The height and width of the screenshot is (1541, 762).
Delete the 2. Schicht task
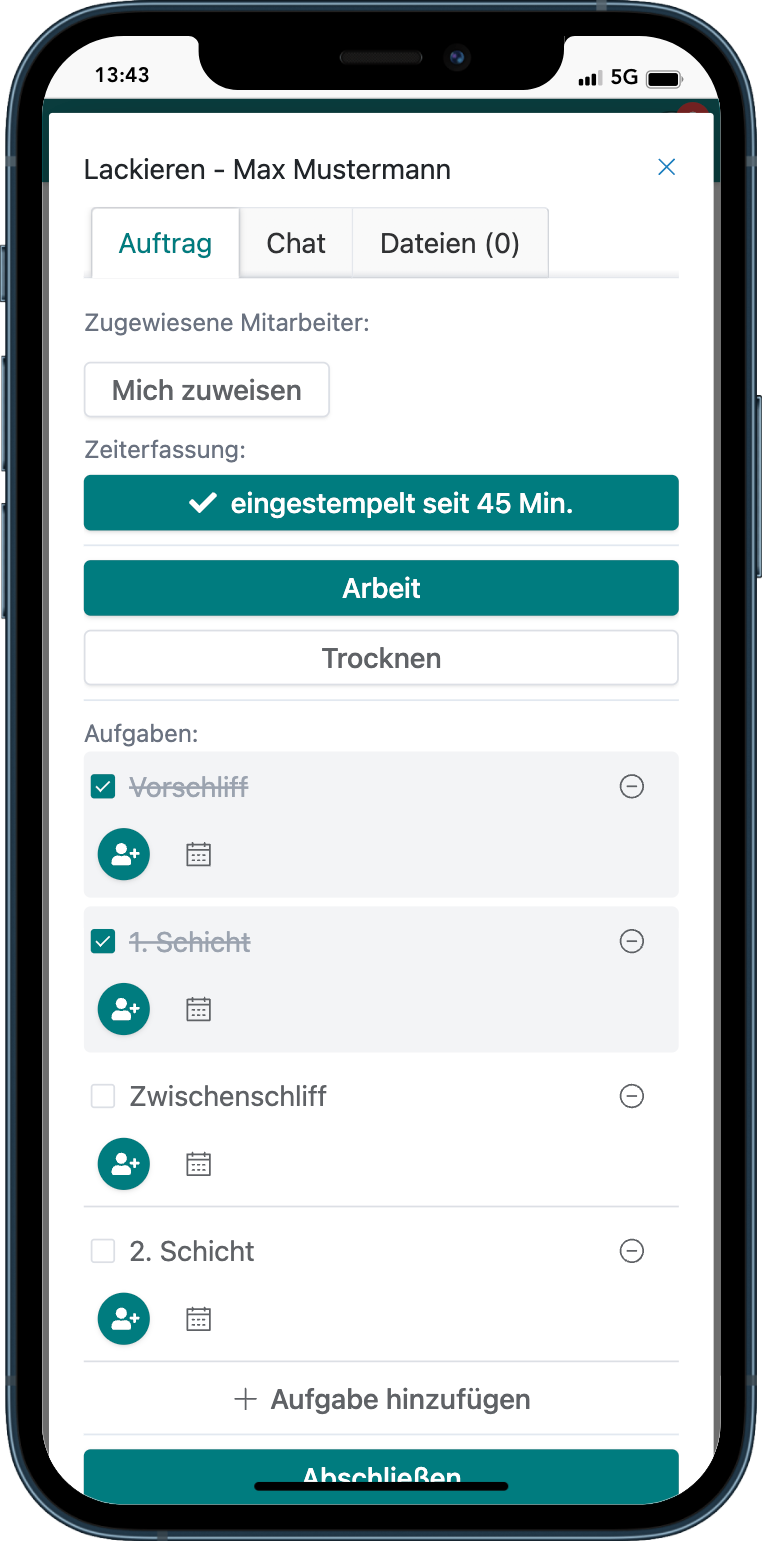click(631, 1251)
